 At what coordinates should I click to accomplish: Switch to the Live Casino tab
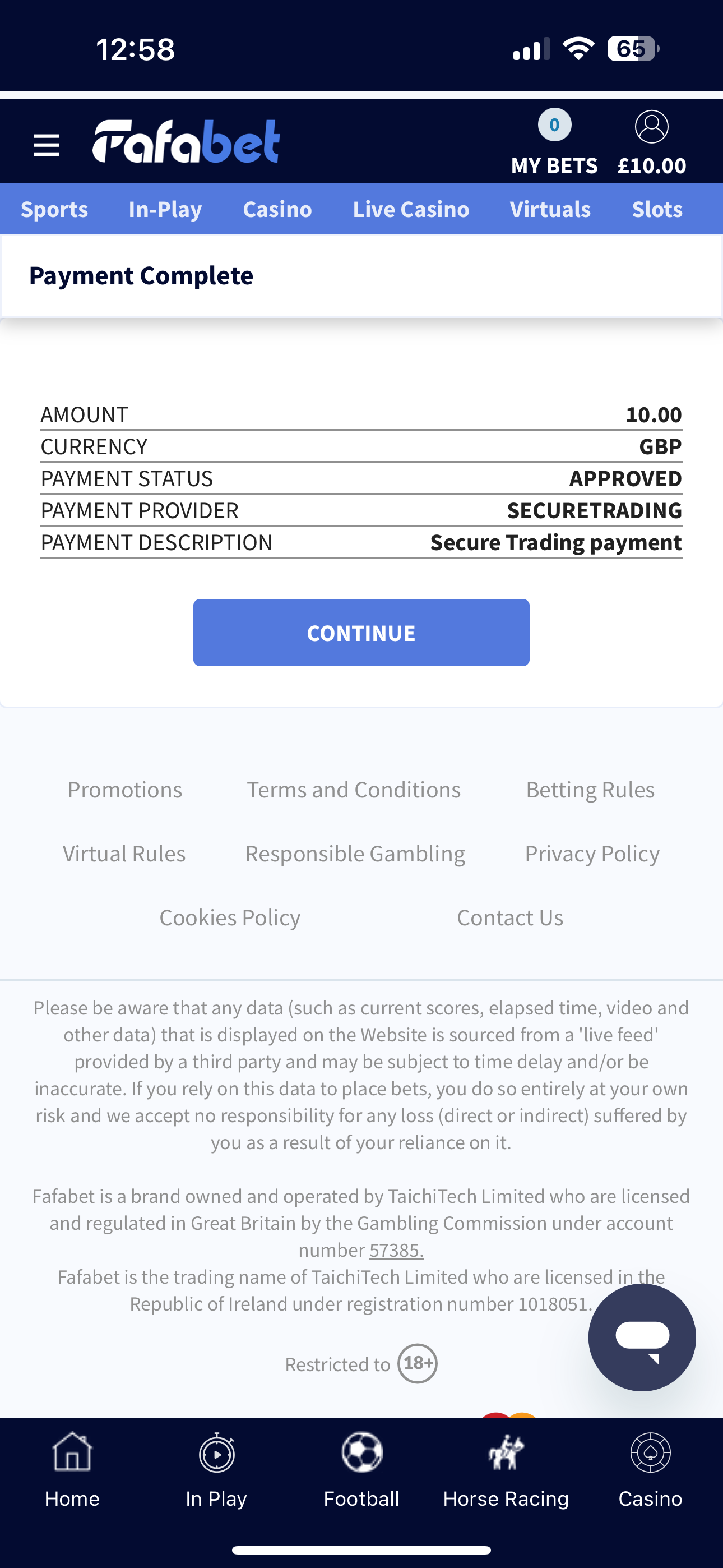coord(411,209)
